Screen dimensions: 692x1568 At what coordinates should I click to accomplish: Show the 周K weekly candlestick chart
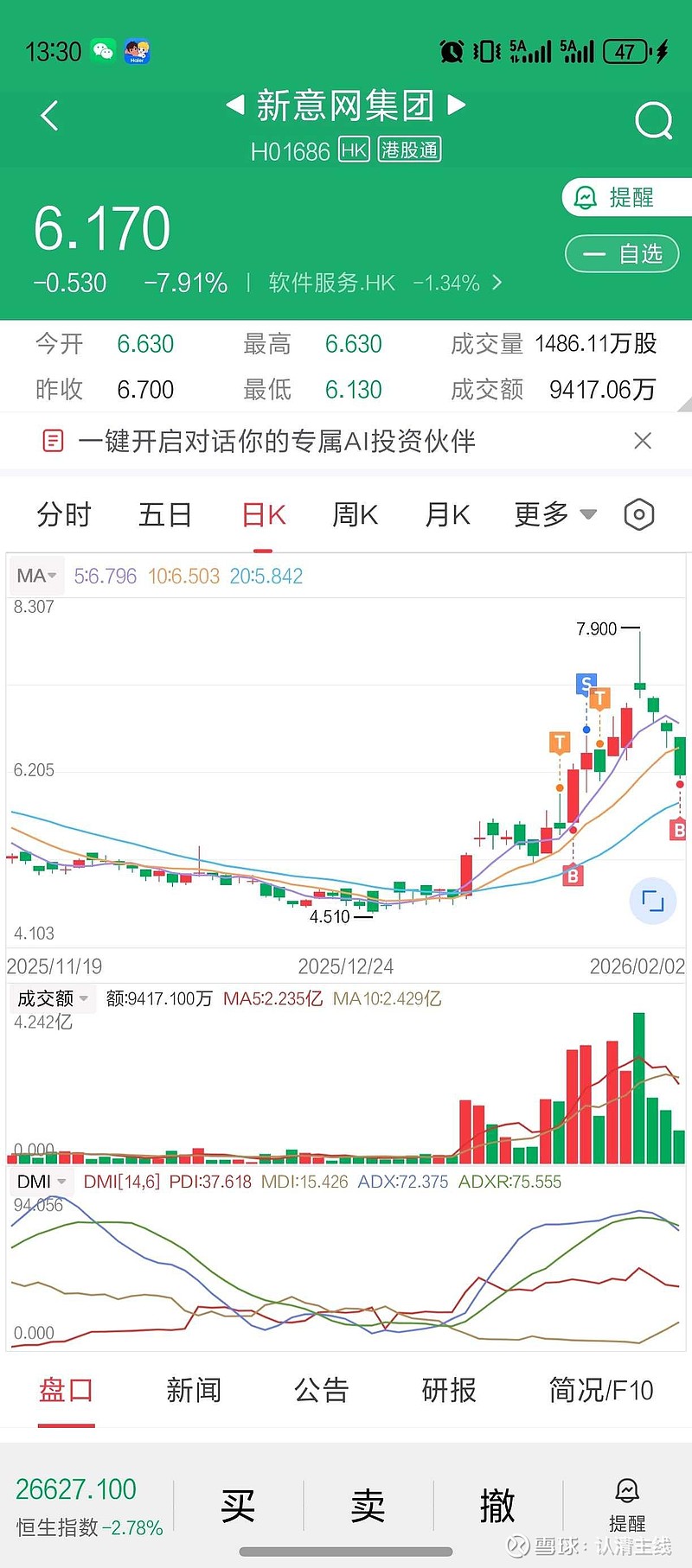[355, 515]
